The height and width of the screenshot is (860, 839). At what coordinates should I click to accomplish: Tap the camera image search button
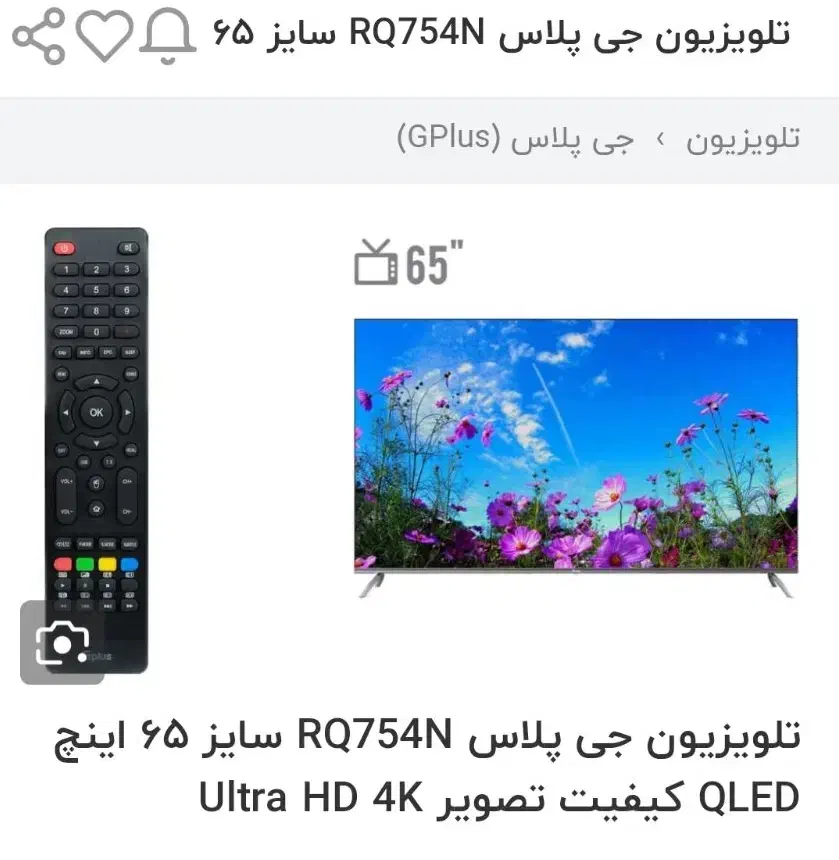(62, 643)
